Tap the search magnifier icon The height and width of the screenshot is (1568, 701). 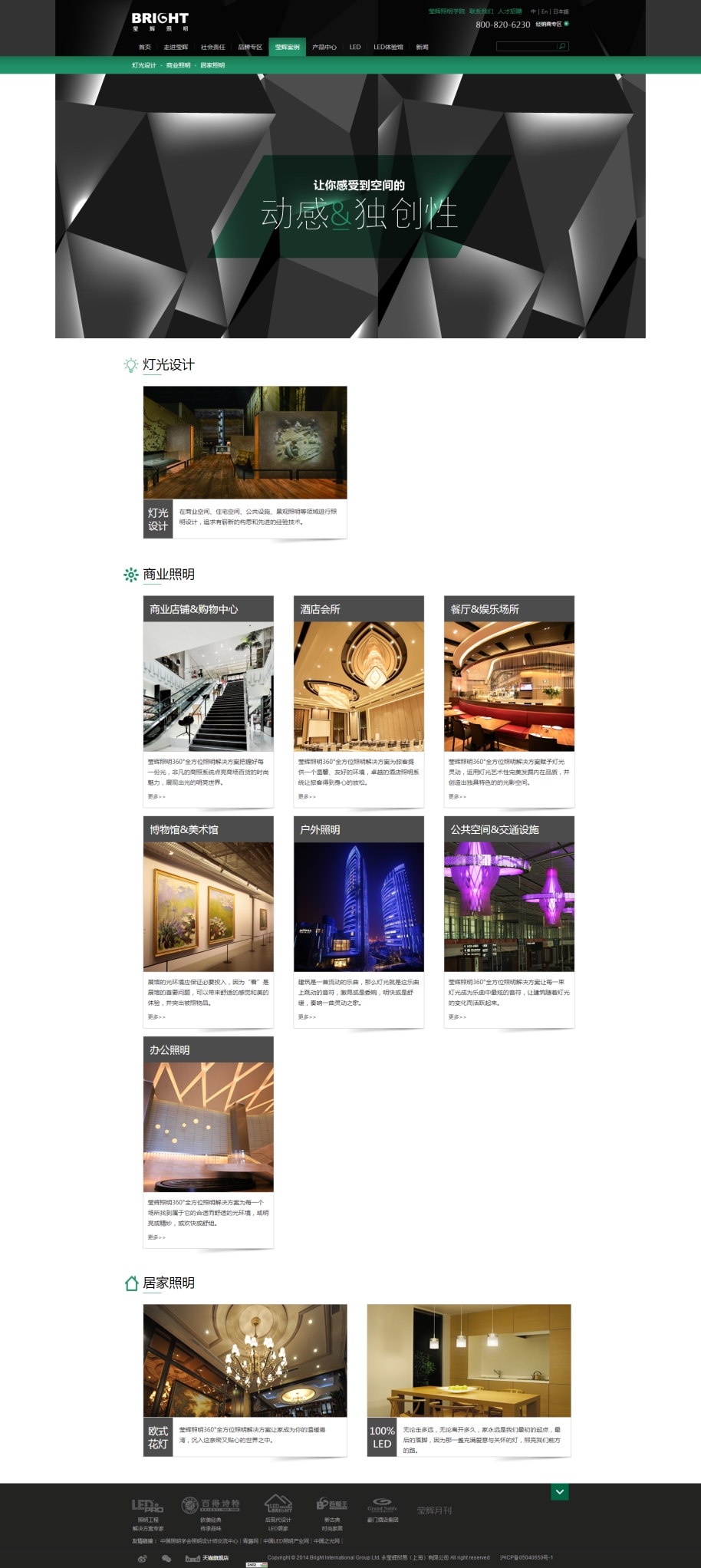(x=562, y=47)
